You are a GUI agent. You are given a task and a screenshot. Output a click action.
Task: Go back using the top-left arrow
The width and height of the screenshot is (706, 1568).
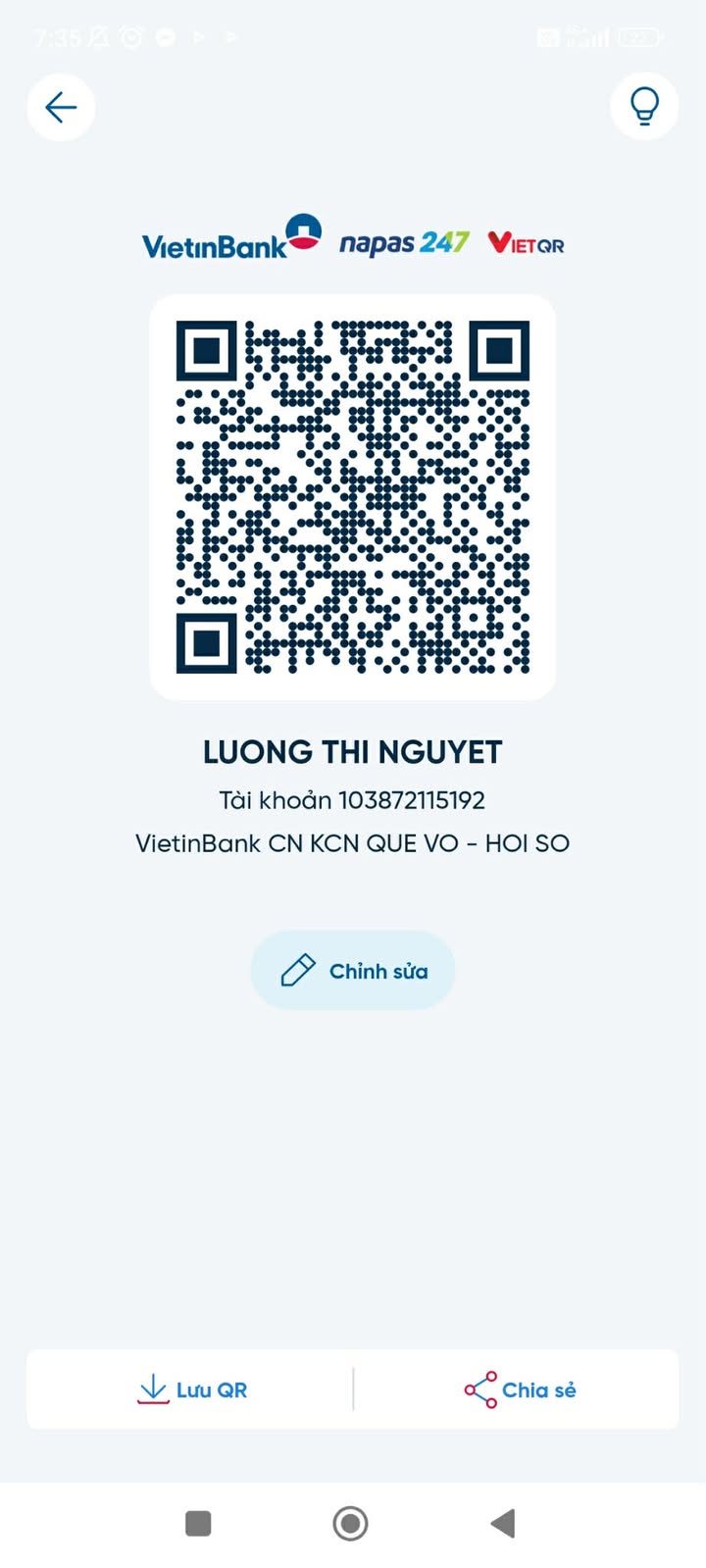coord(61,107)
